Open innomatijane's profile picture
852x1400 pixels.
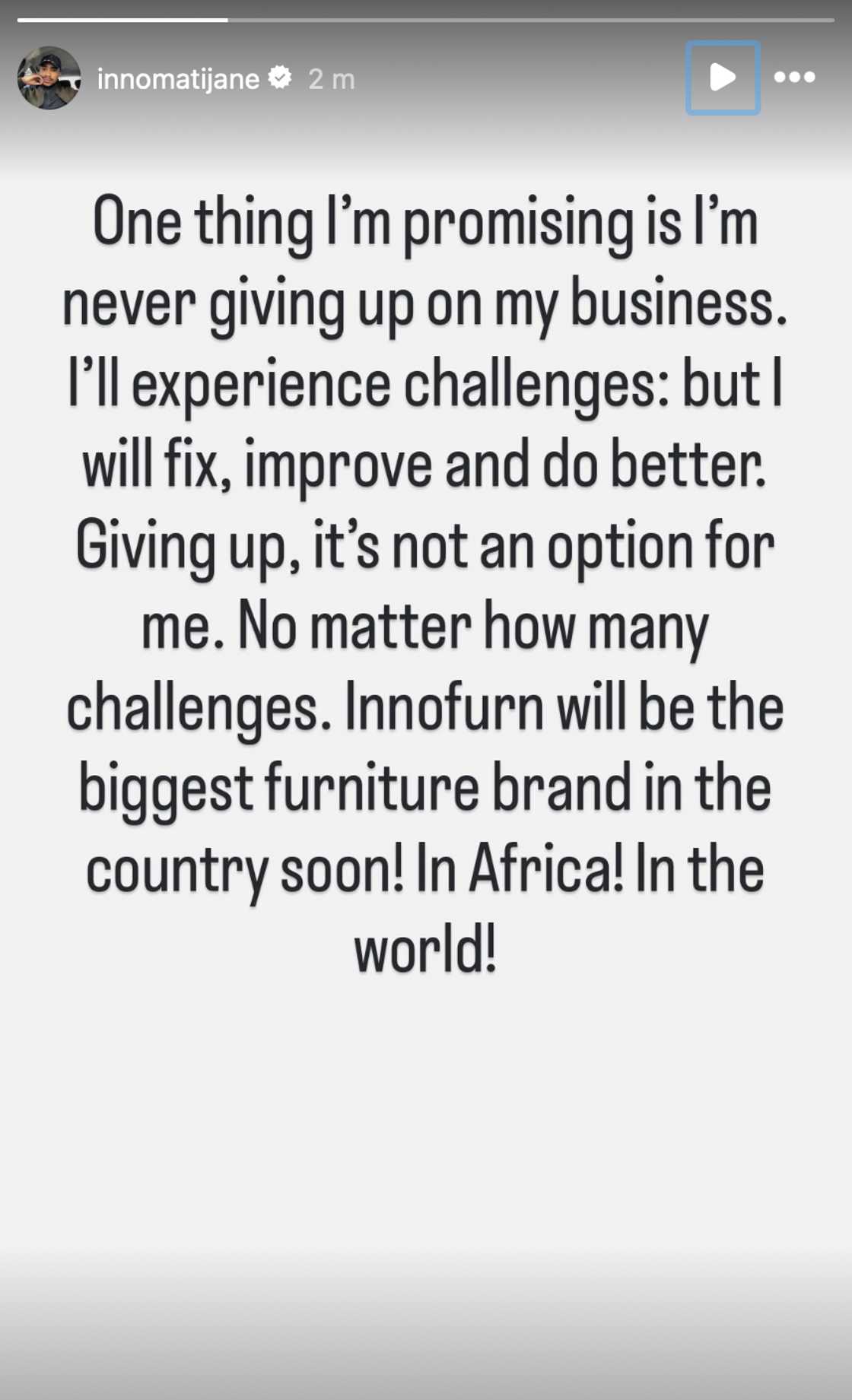tap(49, 78)
